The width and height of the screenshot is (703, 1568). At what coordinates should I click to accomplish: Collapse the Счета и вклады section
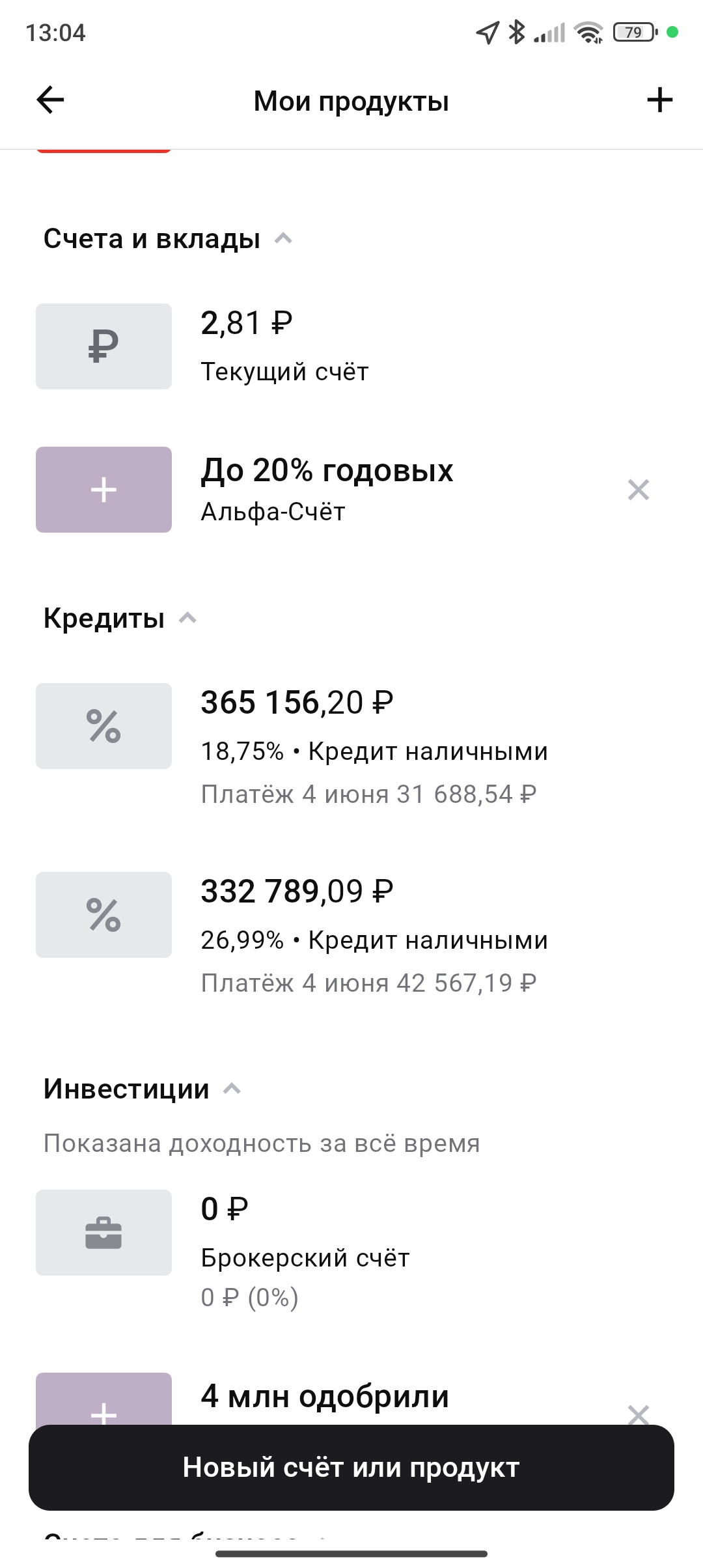(x=283, y=238)
